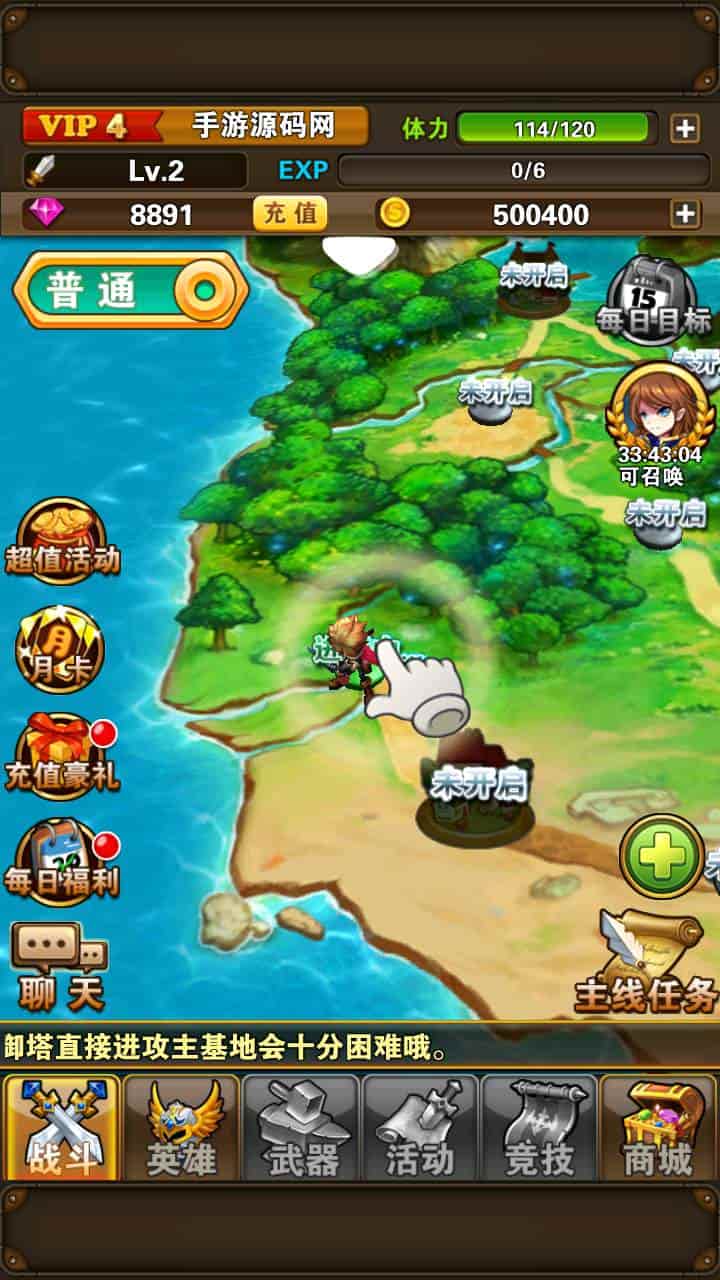Switch to the 英雄 heroes tab
The height and width of the screenshot is (1280, 720).
(180, 1127)
